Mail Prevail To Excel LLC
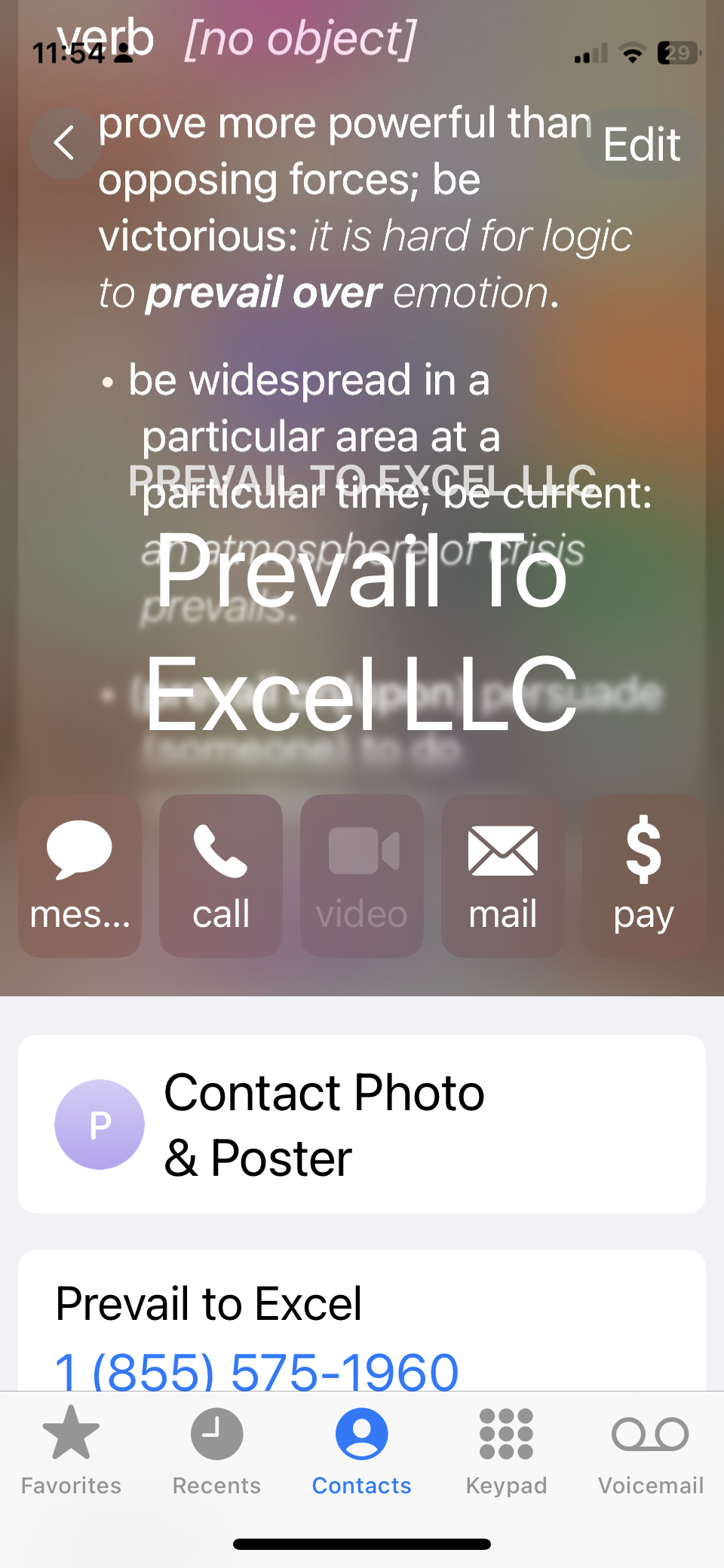This screenshot has height=1568, width=724. (503, 876)
